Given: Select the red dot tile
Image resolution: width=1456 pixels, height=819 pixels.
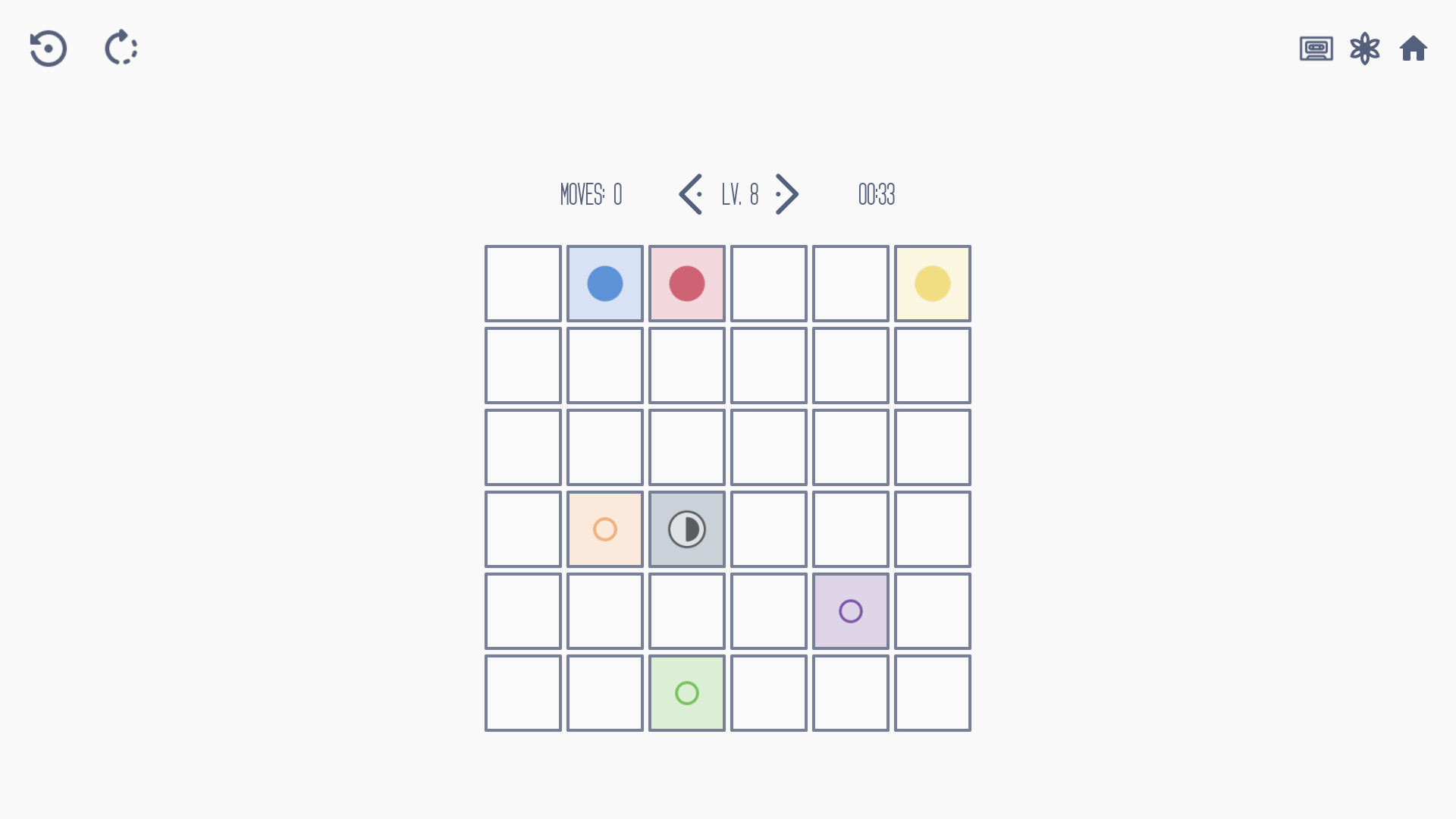Looking at the screenshot, I should 687,284.
